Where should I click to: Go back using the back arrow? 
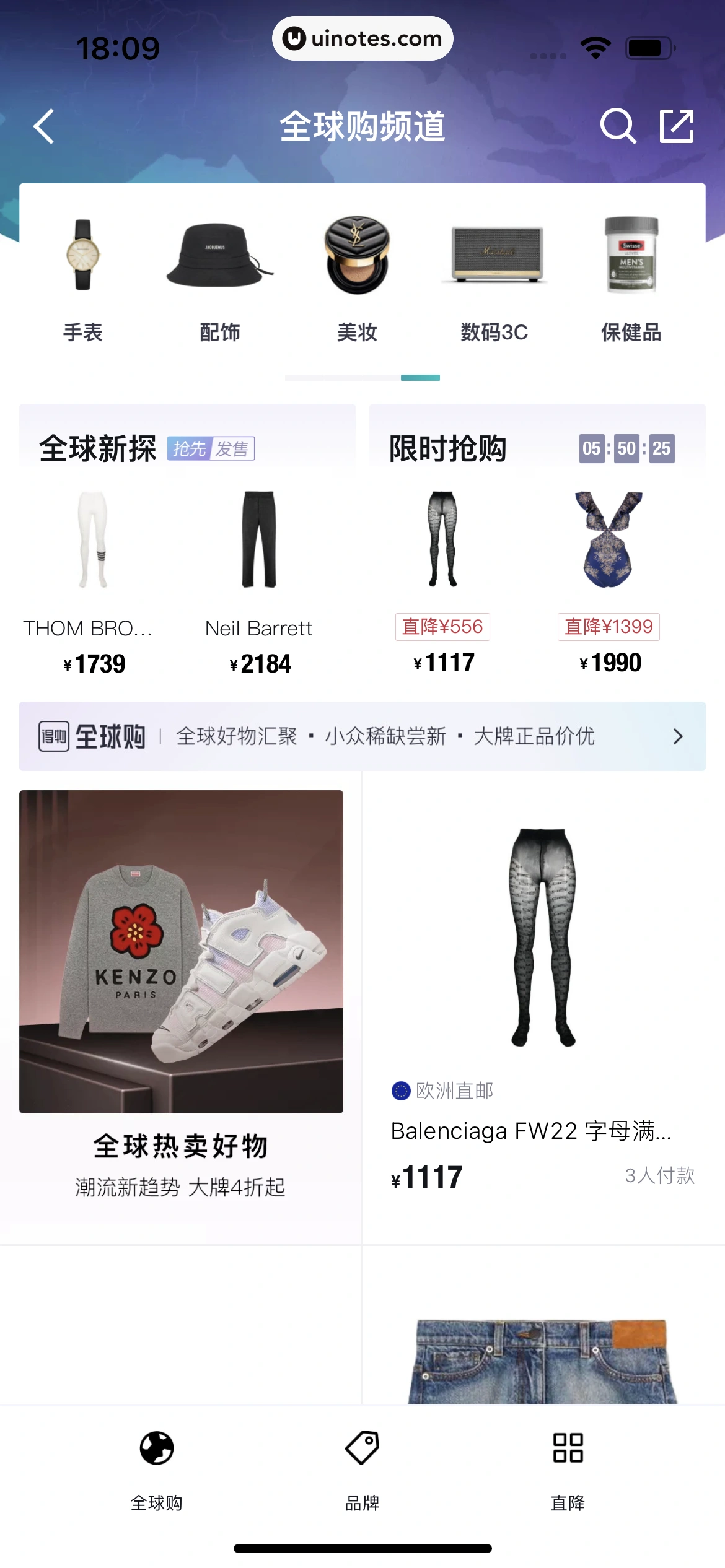pos(43,126)
